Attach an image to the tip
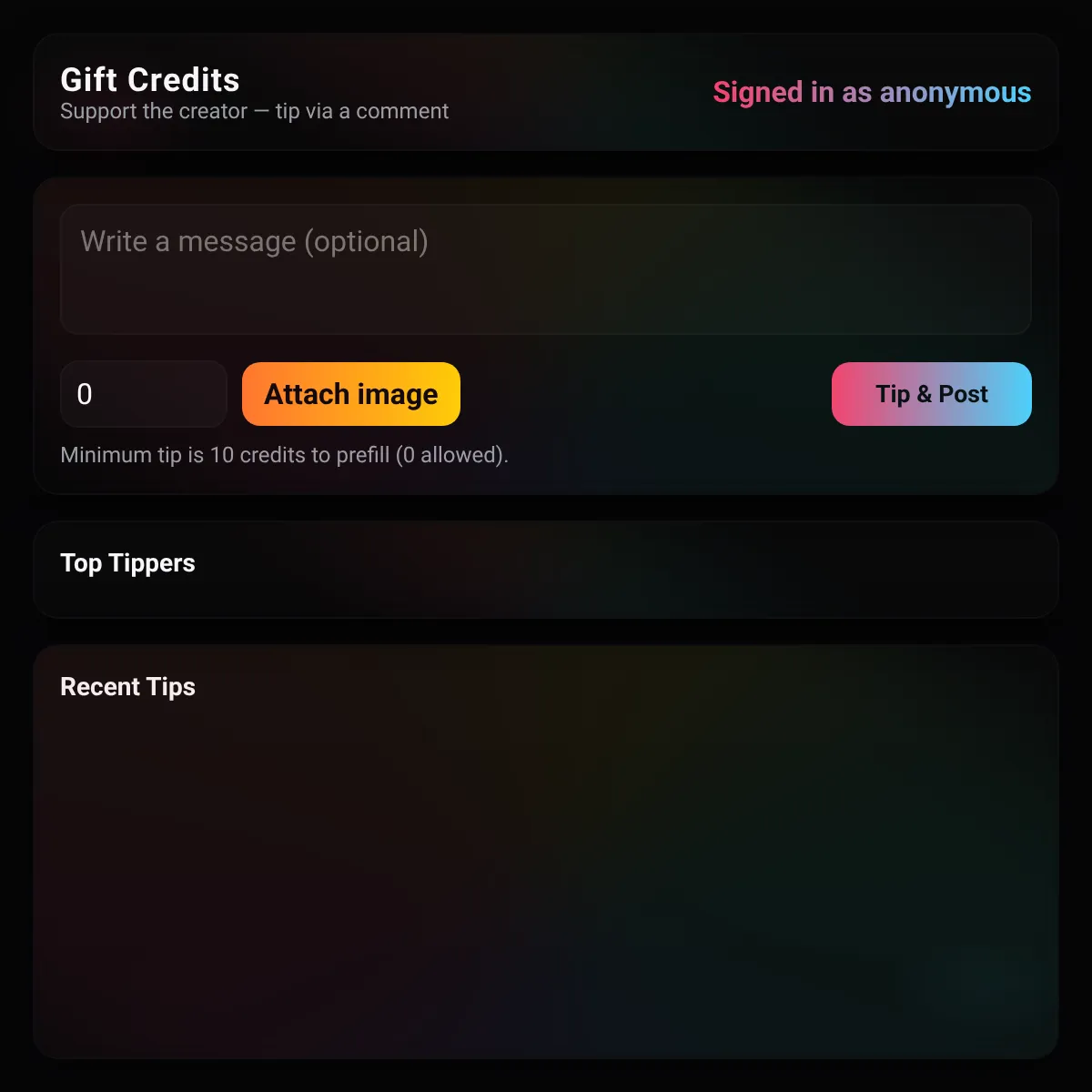The image size is (1092, 1092). [x=351, y=394]
